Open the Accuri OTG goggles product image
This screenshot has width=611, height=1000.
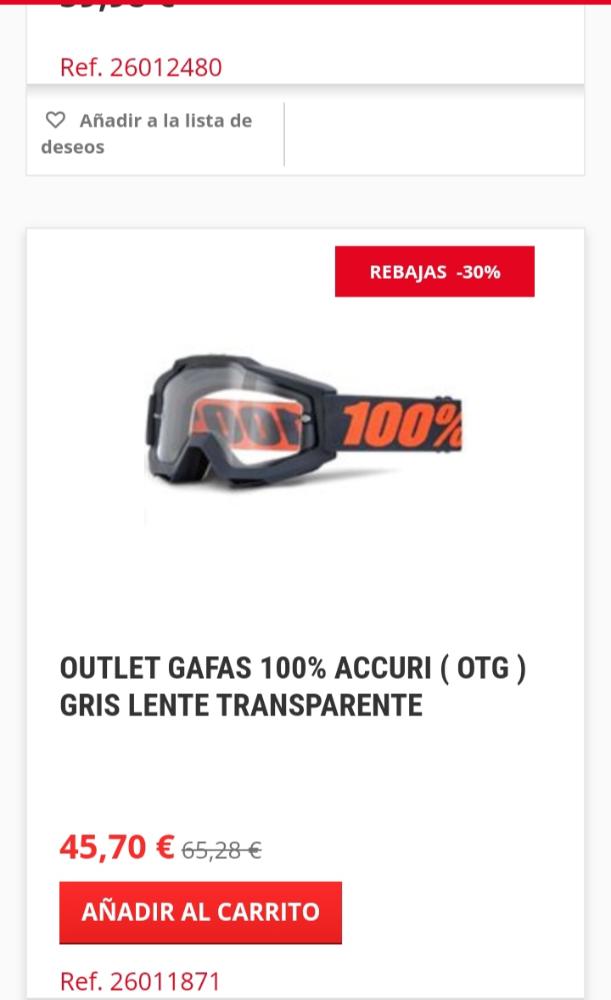point(304,423)
